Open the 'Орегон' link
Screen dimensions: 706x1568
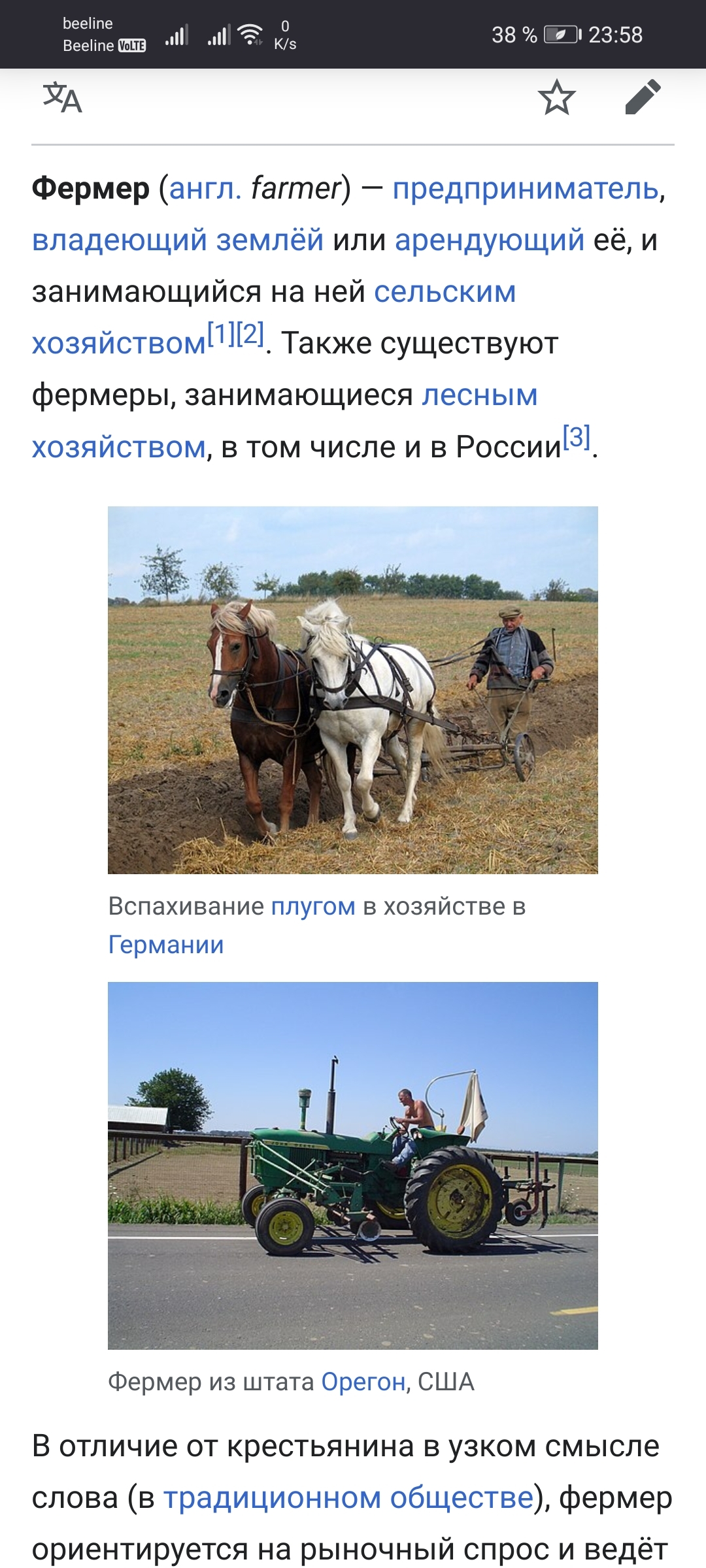tap(363, 1382)
